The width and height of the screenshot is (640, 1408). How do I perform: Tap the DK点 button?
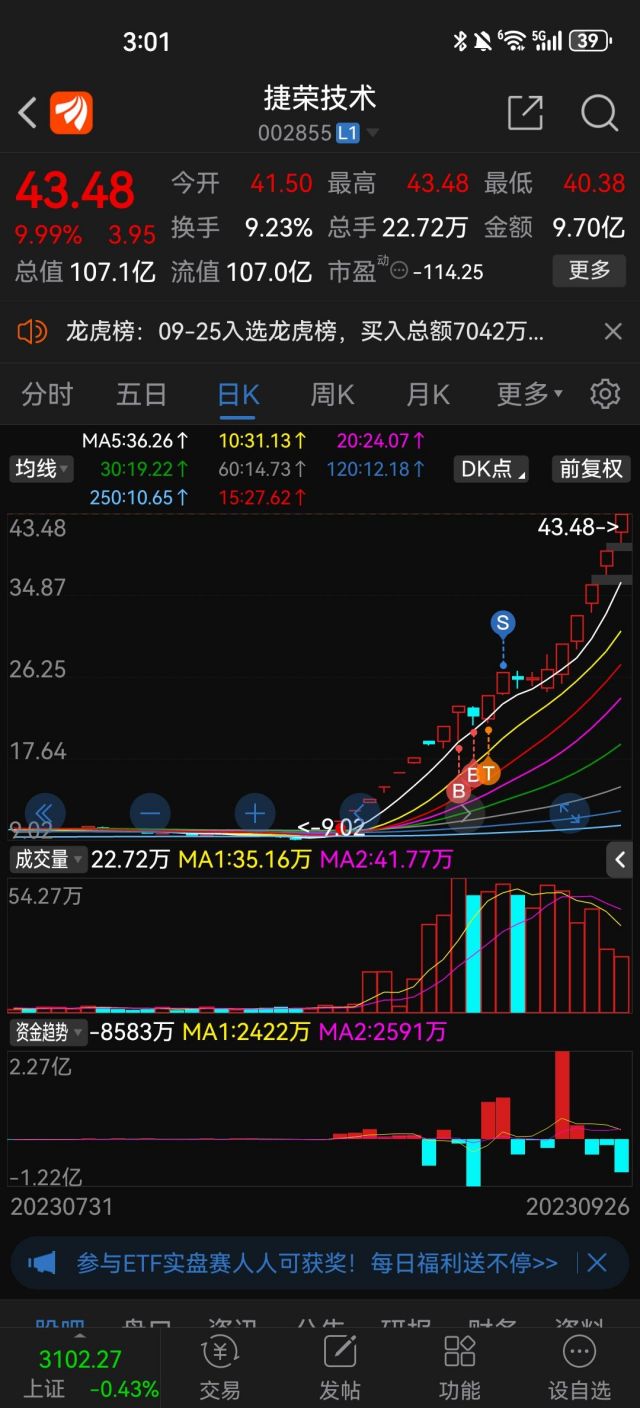(492, 468)
